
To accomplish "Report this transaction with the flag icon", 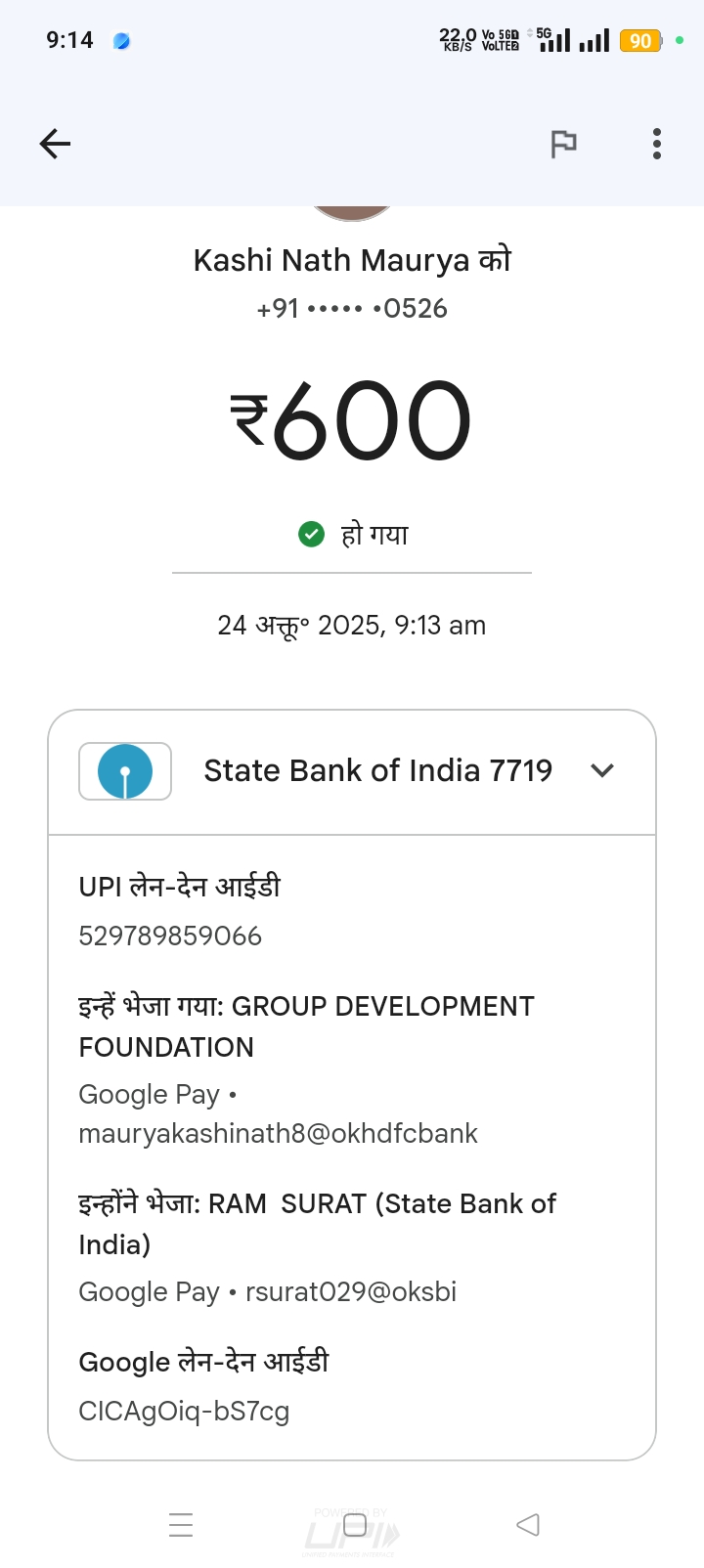I will click(x=563, y=144).
